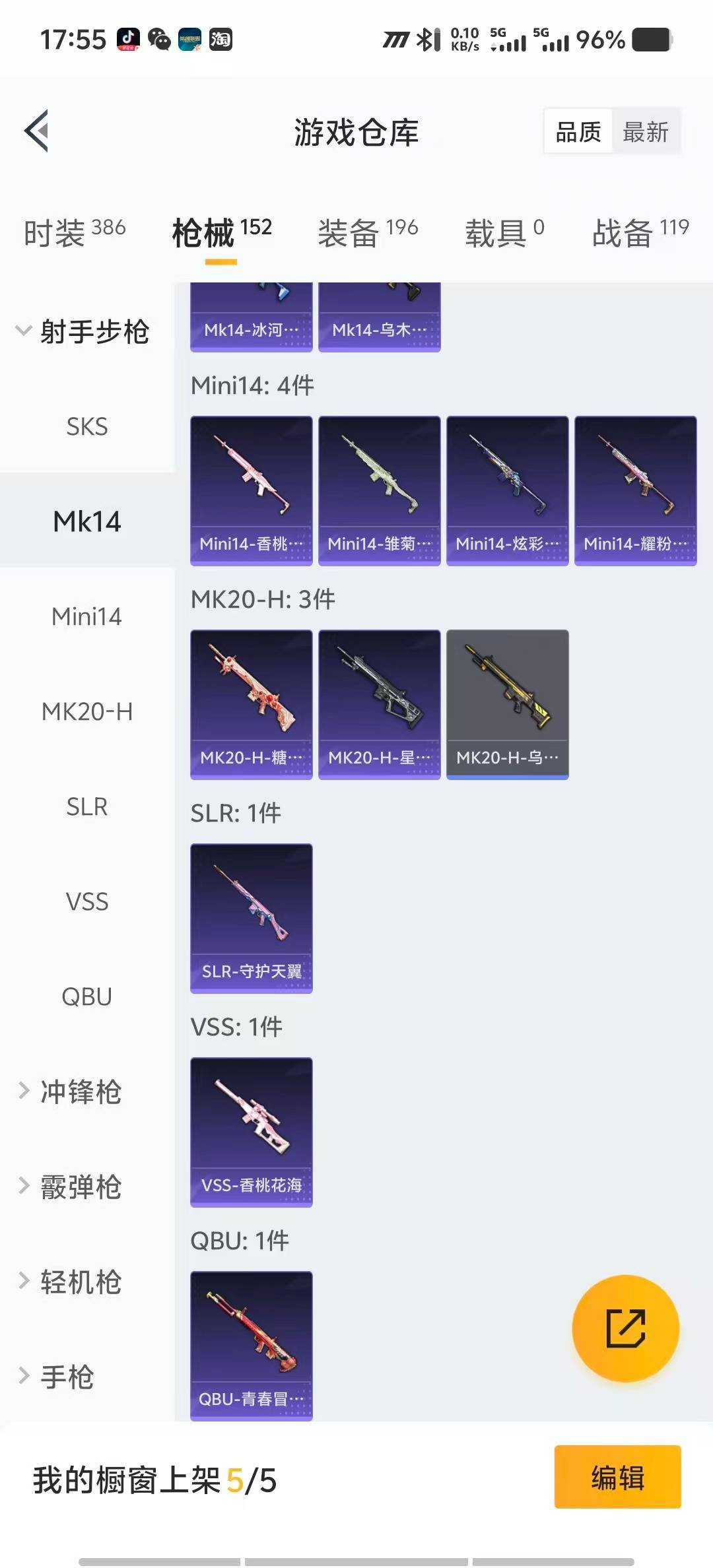713x1568 pixels.
Task: Open the Mini14-香桃 skin tile
Action: pos(251,490)
